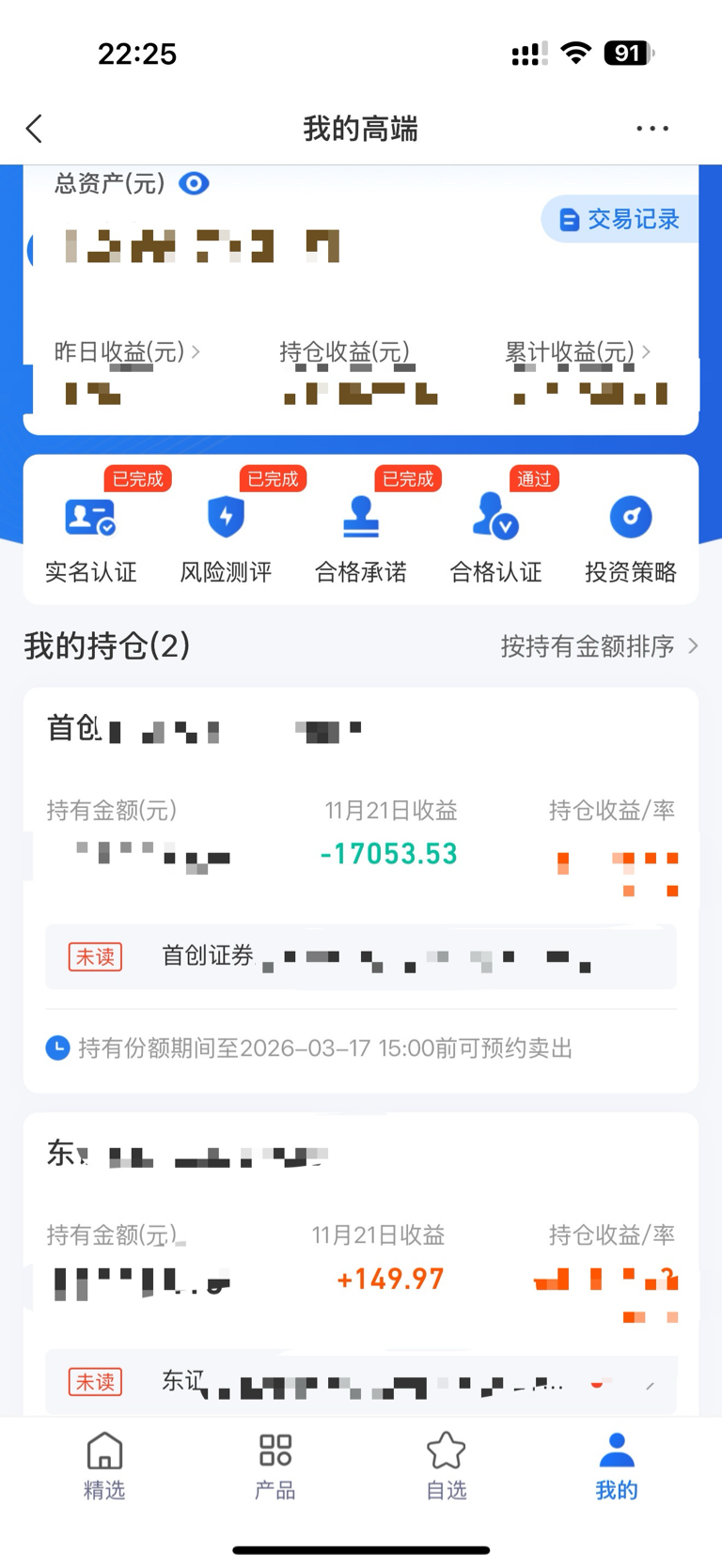Image resolution: width=722 pixels, height=1568 pixels.
Task: Open the three-dot more menu at top right
Action: 652,128
